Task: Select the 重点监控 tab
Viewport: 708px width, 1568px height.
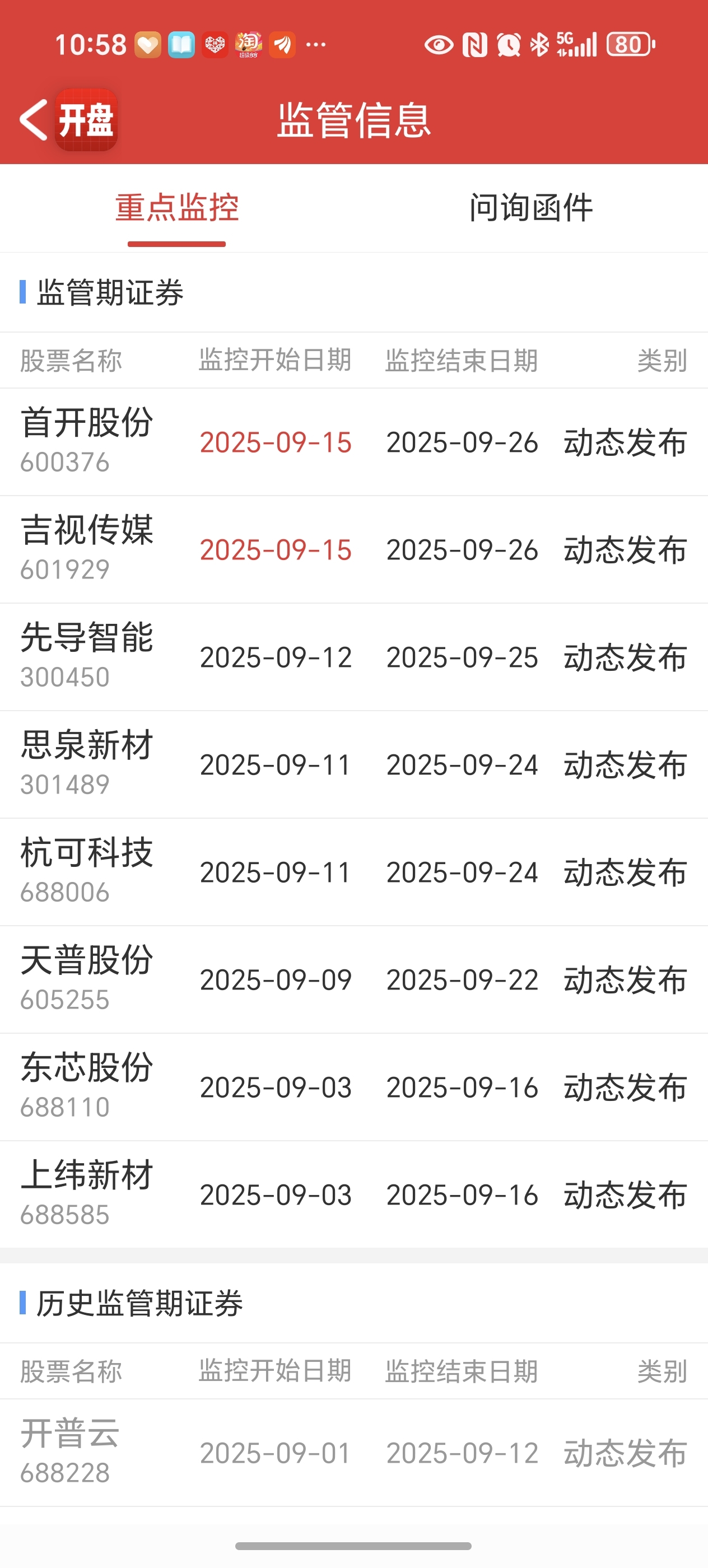Action: point(176,208)
